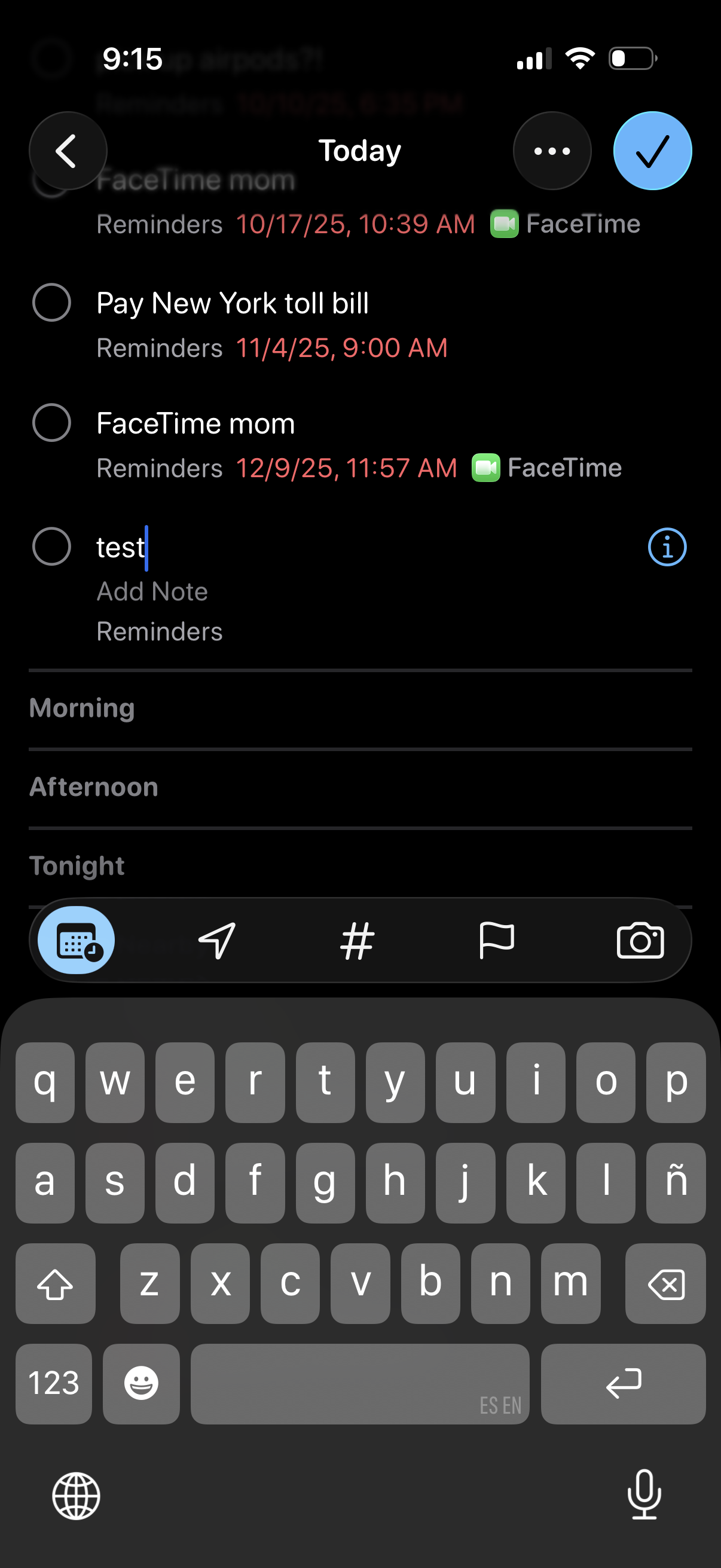Open Pay New York toll bill reminder
721x1568 pixels.
(x=233, y=303)
